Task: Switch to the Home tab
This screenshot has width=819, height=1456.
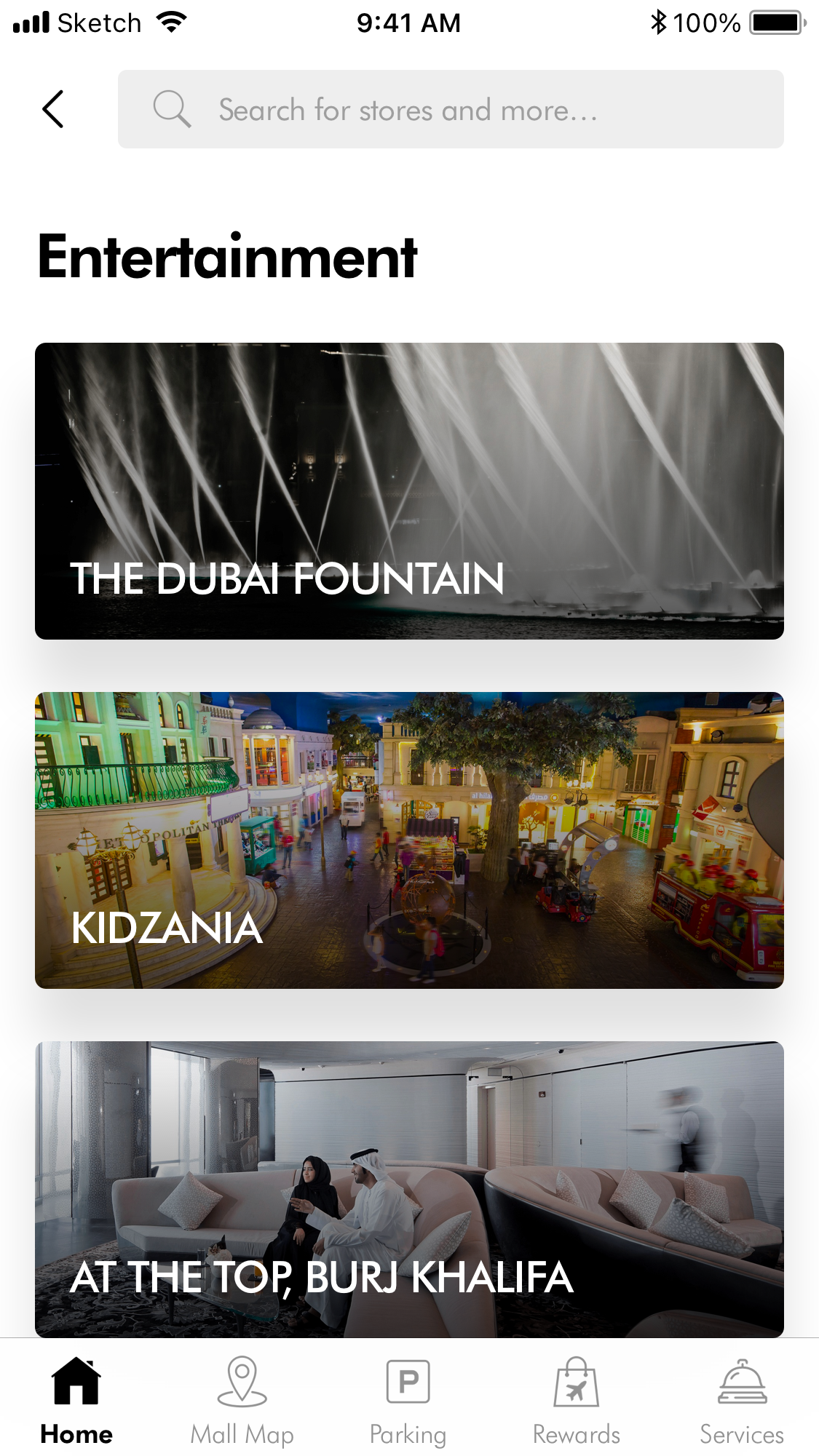Action: tap(76, 1400)
